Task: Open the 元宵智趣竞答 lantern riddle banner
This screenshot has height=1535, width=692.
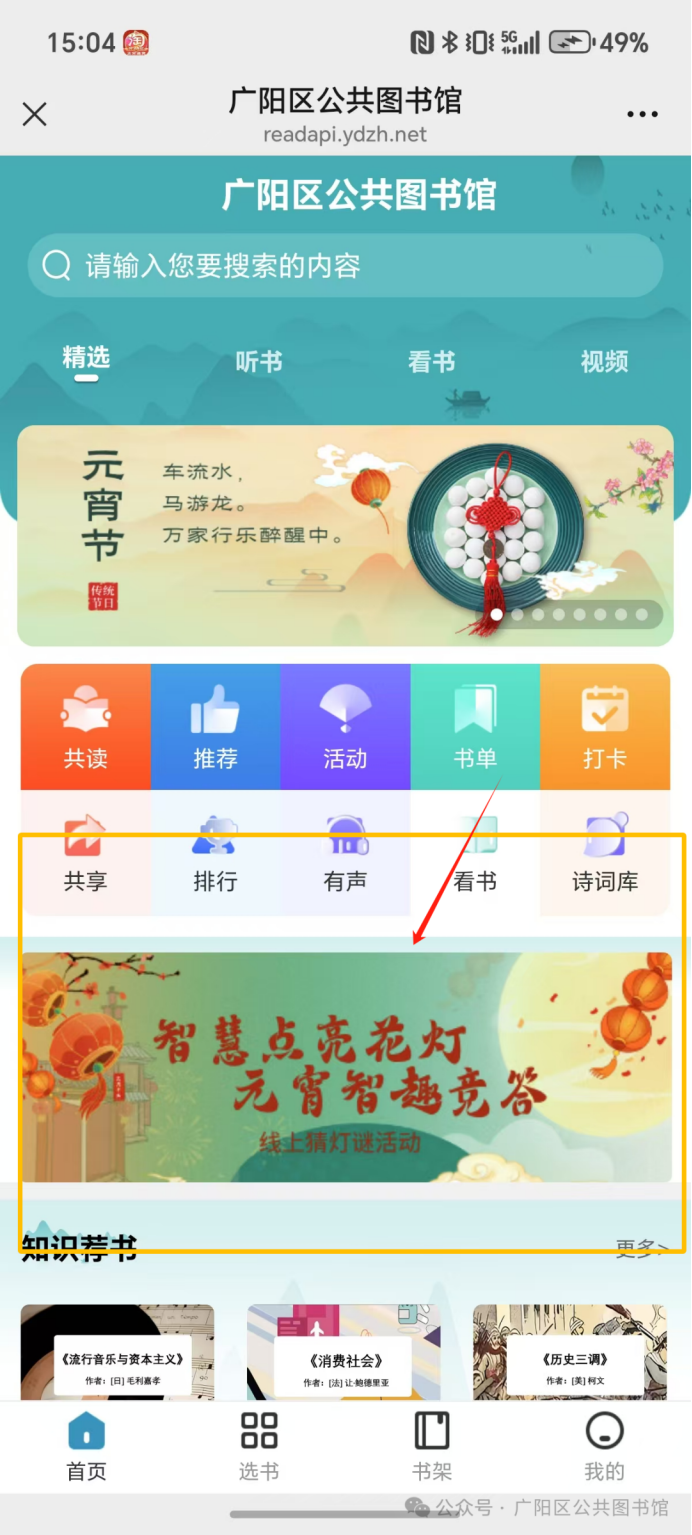Action: [x=345, y=1067]
